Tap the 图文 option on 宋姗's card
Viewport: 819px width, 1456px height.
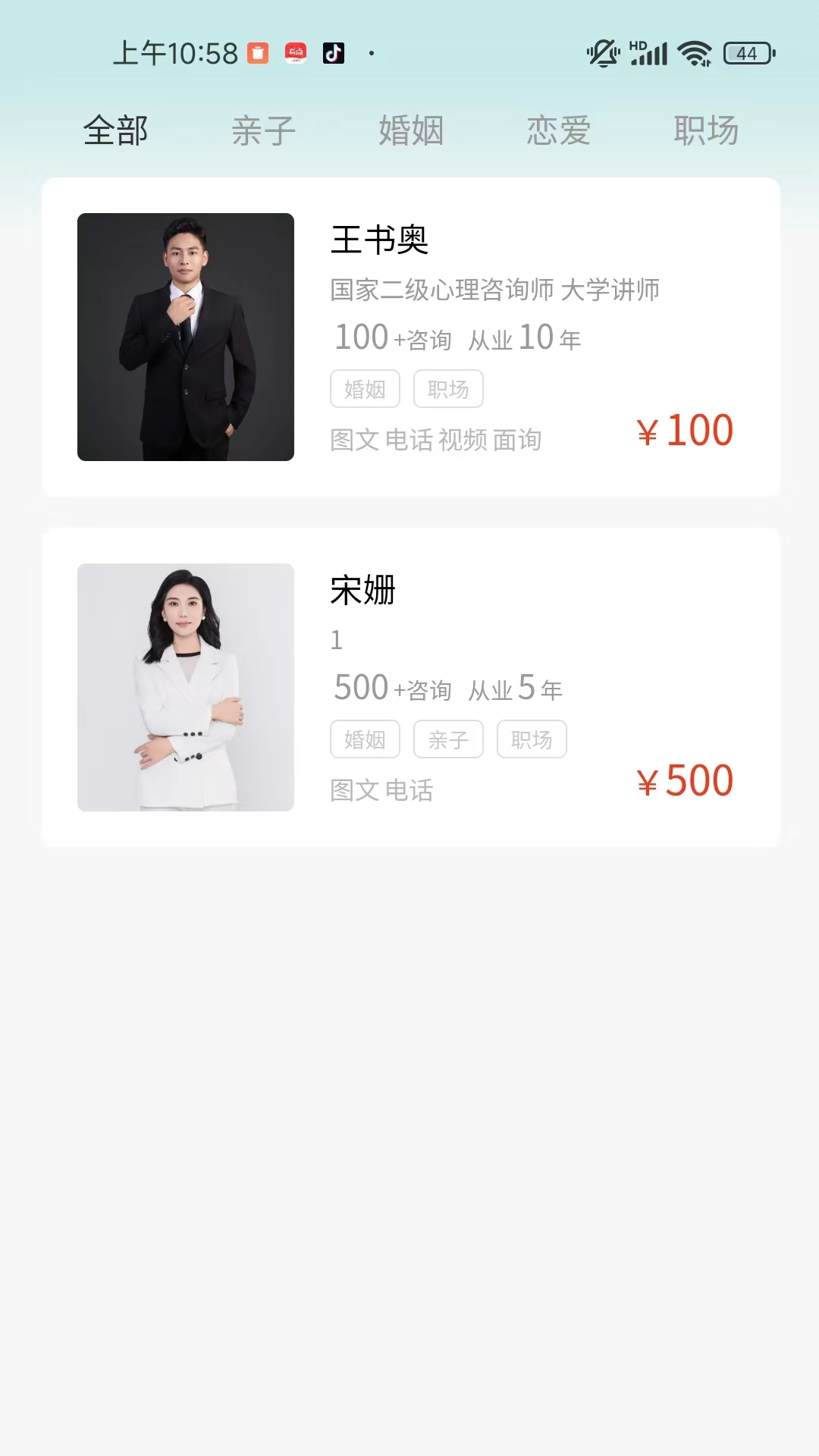(x=353, y=791)
